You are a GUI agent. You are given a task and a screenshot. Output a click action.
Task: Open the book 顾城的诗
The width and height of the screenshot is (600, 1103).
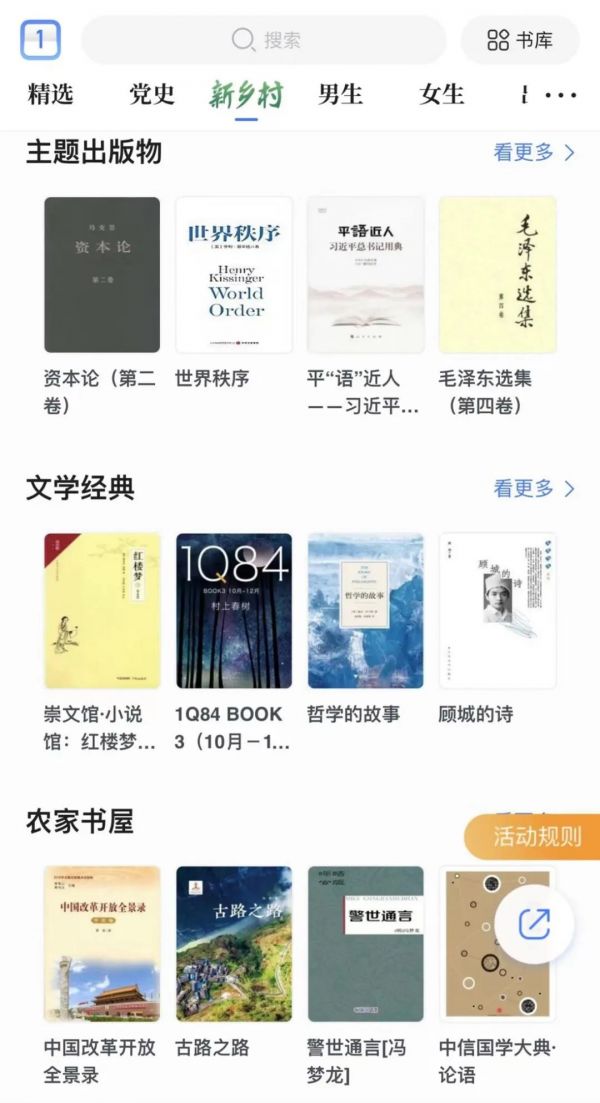(497, 611)
